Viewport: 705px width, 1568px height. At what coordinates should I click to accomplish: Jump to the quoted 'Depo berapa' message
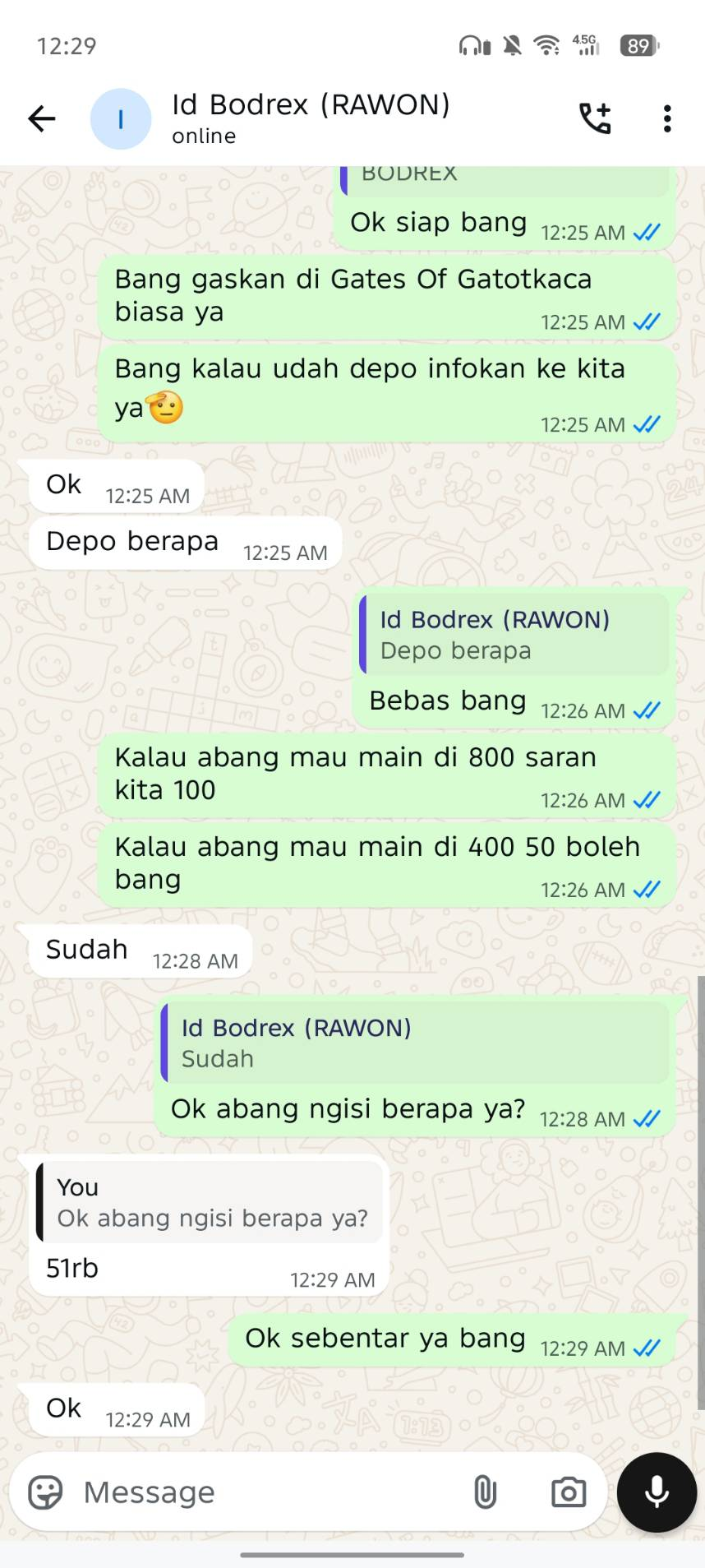pos(514,635)
